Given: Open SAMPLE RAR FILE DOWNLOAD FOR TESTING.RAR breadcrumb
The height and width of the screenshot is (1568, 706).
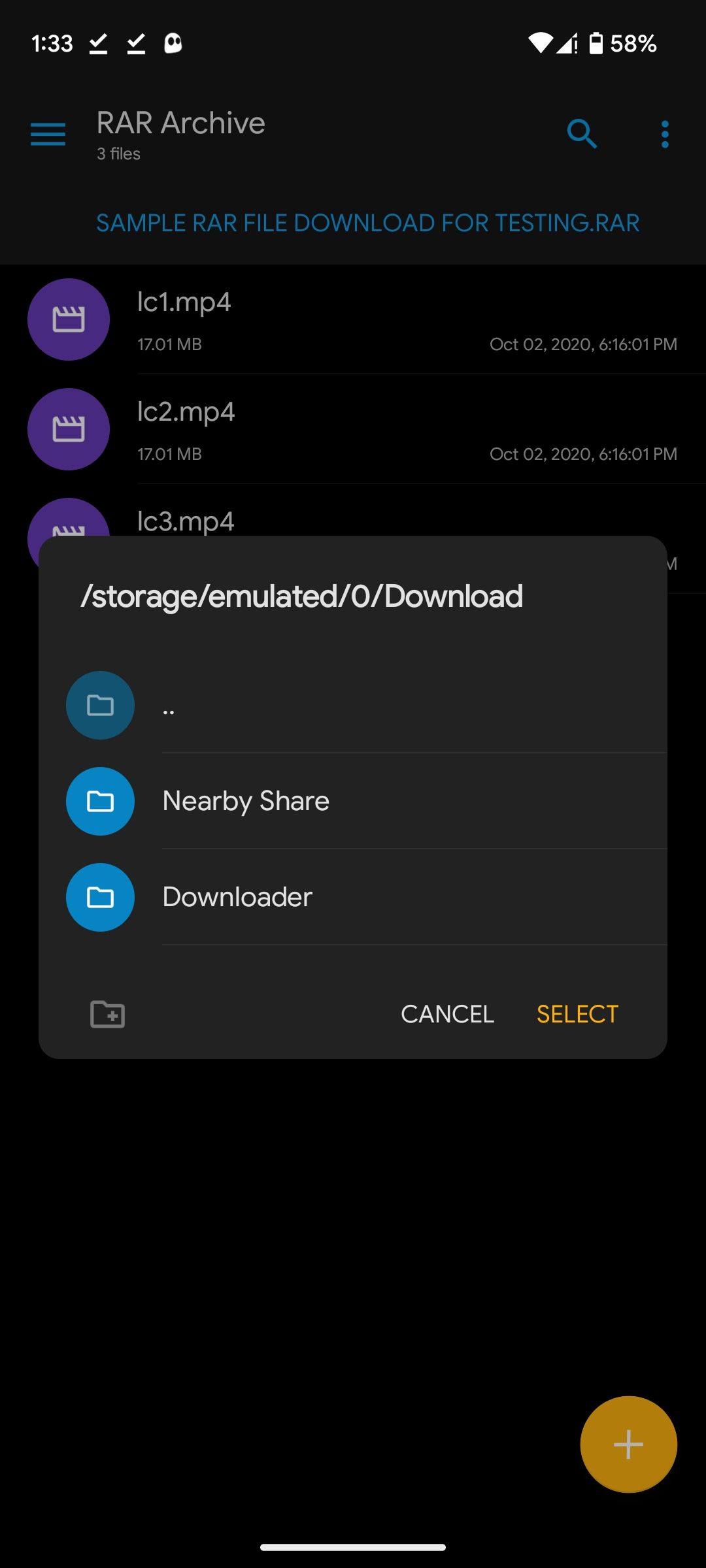Looking at the screenshot, I should click(x=368, y=223).
